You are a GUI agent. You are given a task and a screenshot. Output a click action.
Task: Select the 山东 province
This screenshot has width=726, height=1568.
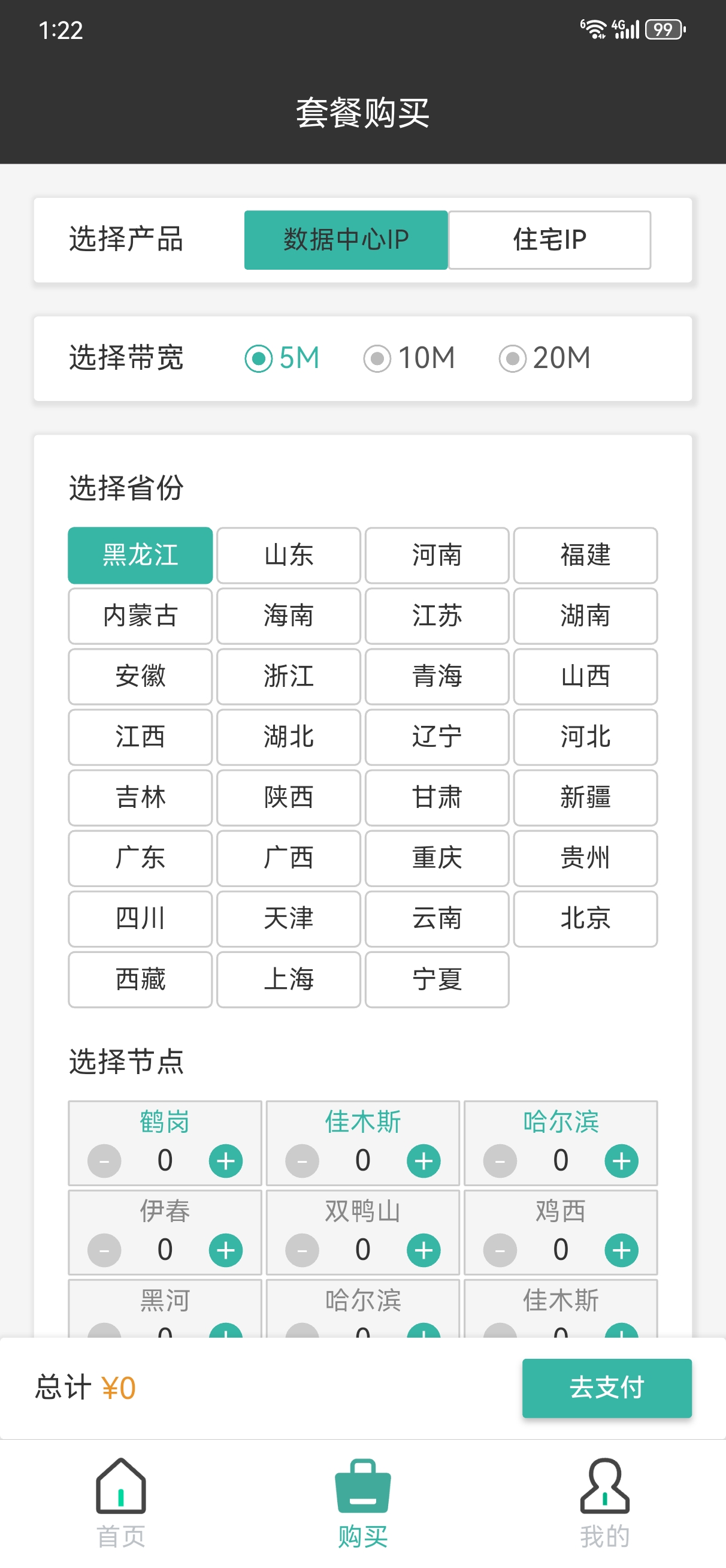[x=288, y=555]
